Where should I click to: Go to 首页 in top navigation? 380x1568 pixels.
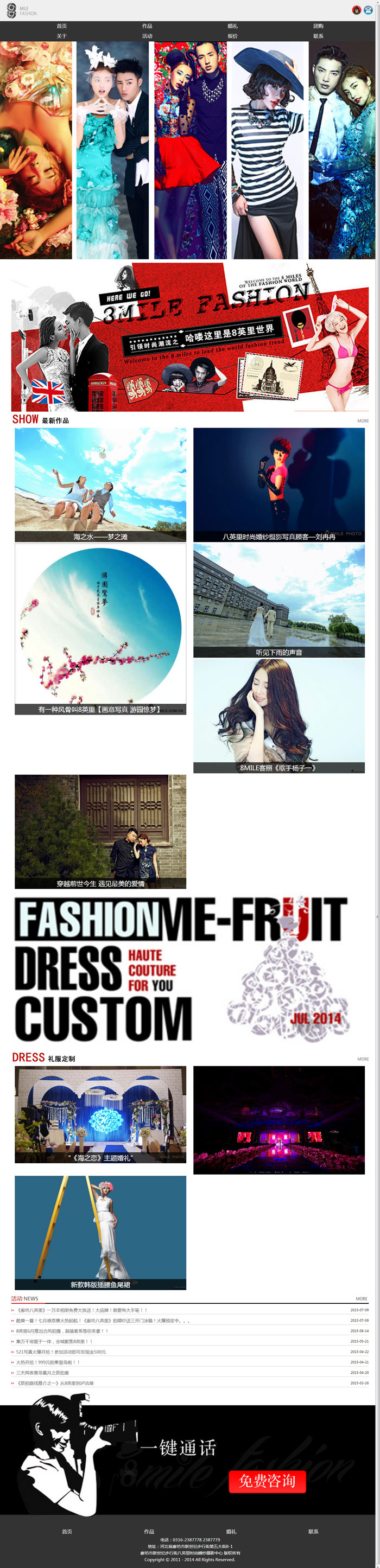(61, 26)
